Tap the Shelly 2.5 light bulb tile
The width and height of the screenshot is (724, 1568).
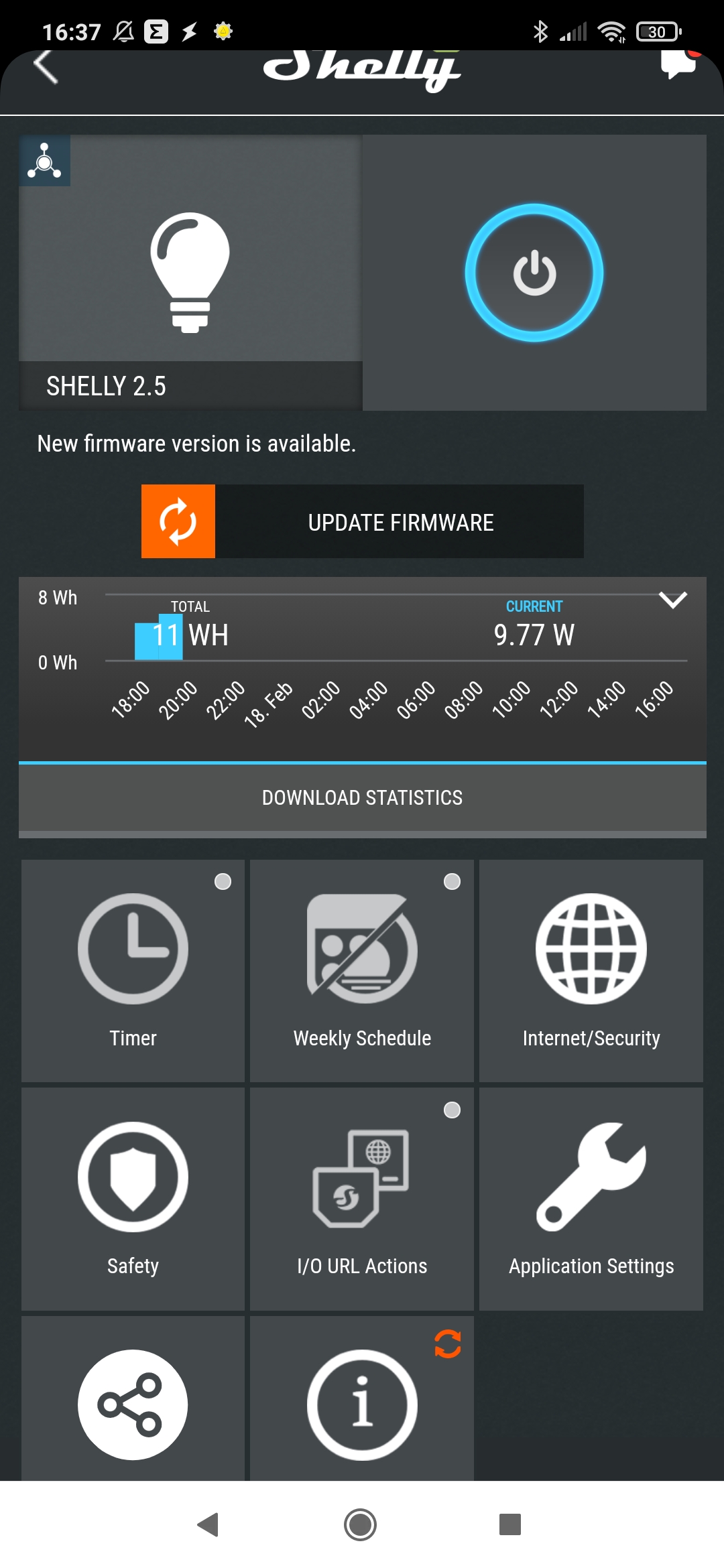(x=190, y=272)
